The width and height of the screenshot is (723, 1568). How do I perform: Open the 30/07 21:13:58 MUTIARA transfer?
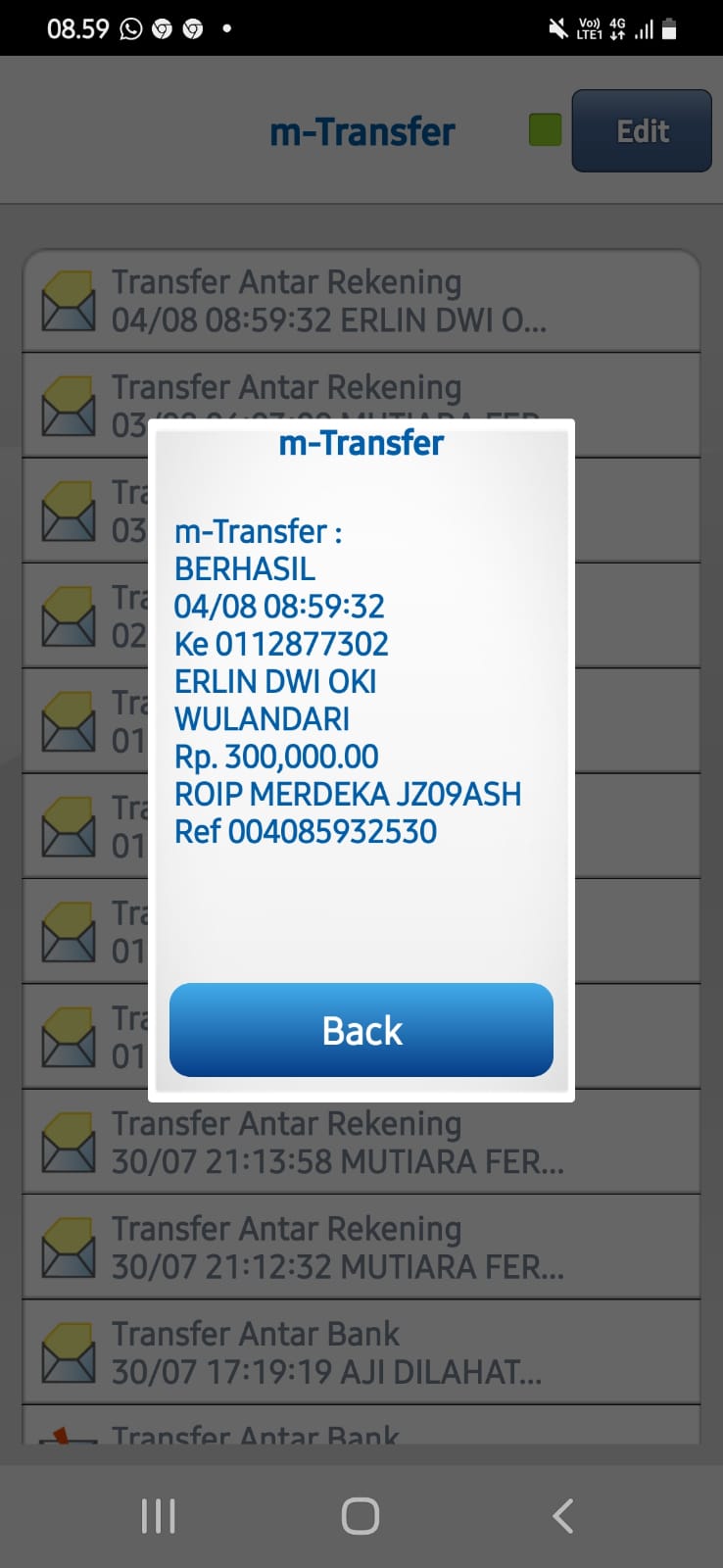point(361,1142)
